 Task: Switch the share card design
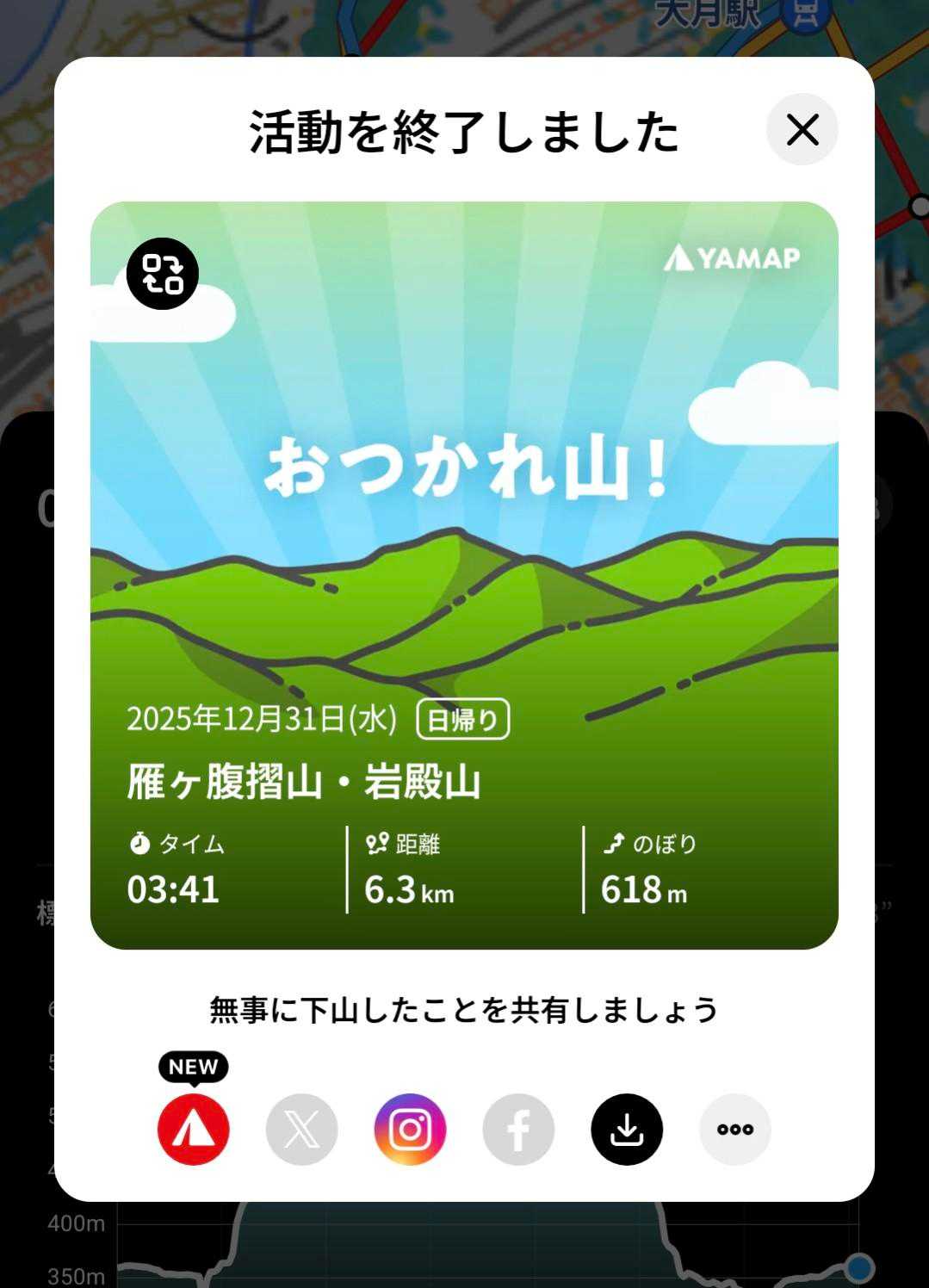click(x=163, y=274)
